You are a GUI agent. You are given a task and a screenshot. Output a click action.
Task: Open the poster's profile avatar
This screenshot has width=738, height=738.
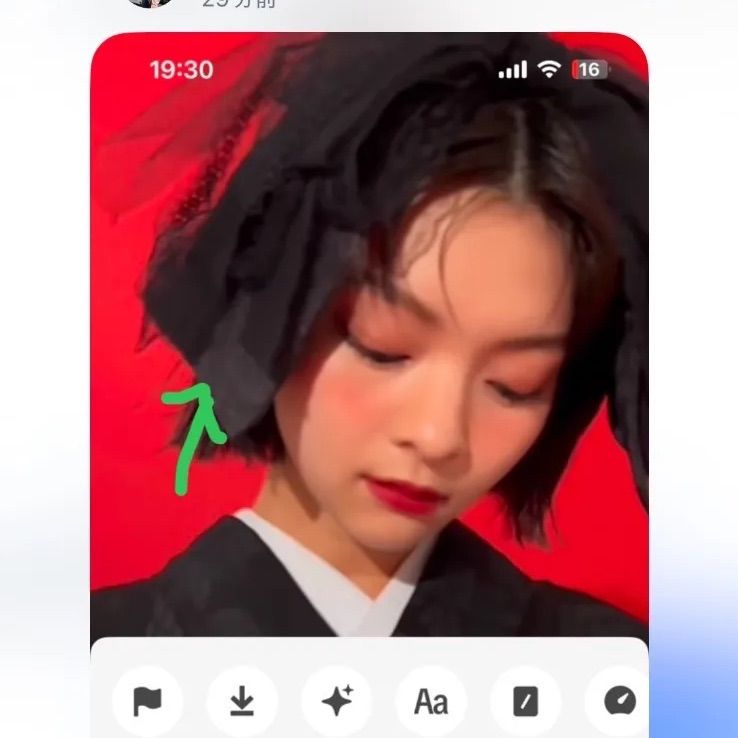152,3
